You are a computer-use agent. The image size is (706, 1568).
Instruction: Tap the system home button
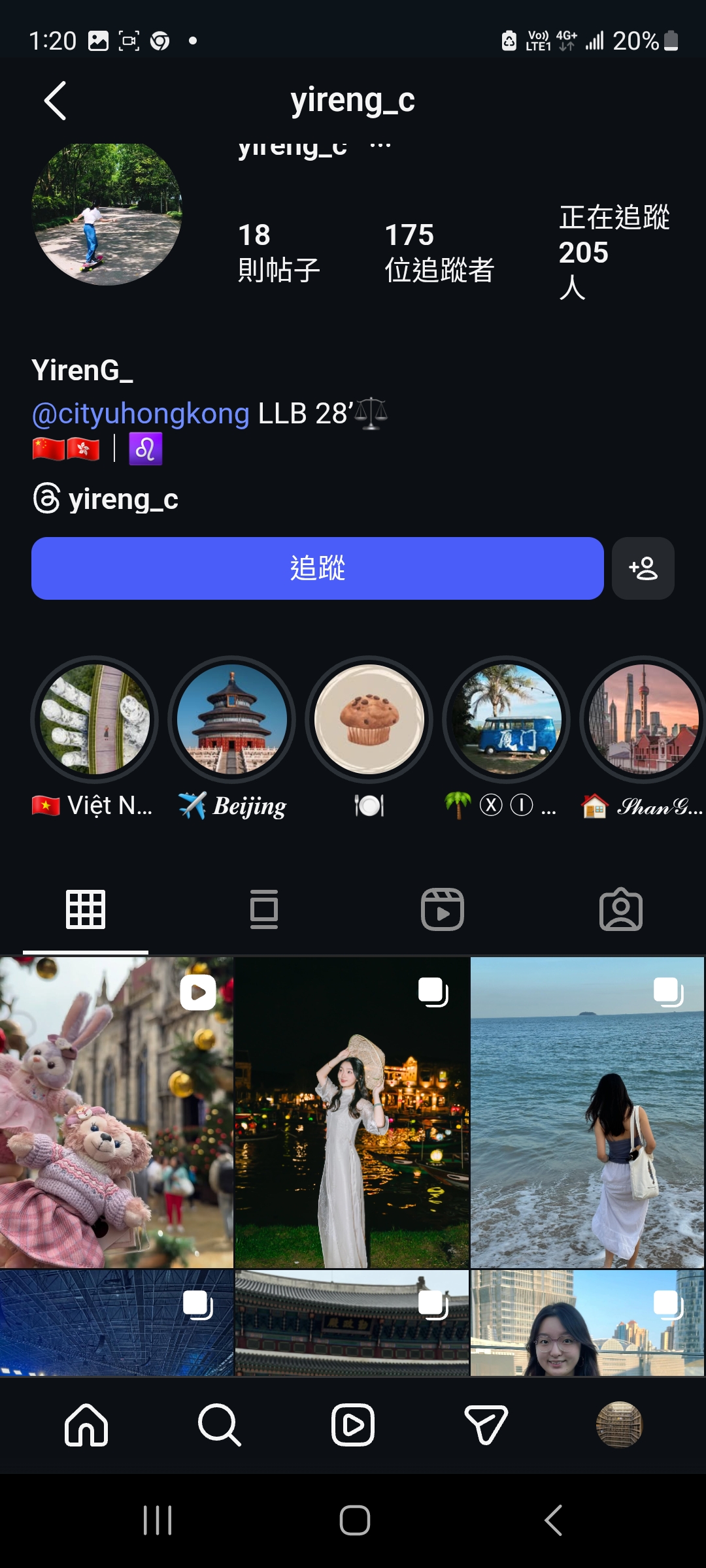pos(355,1520)
